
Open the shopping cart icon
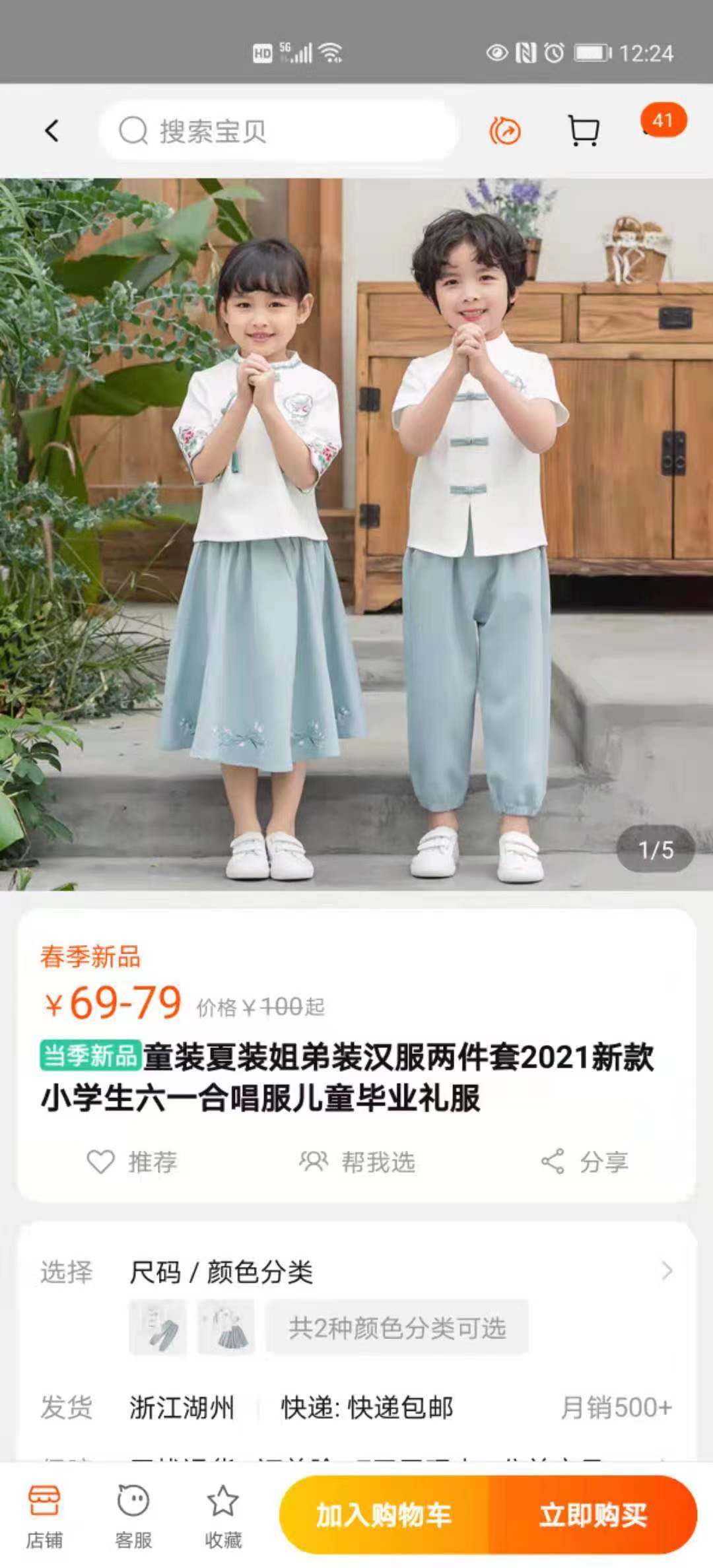click(584, 130)
